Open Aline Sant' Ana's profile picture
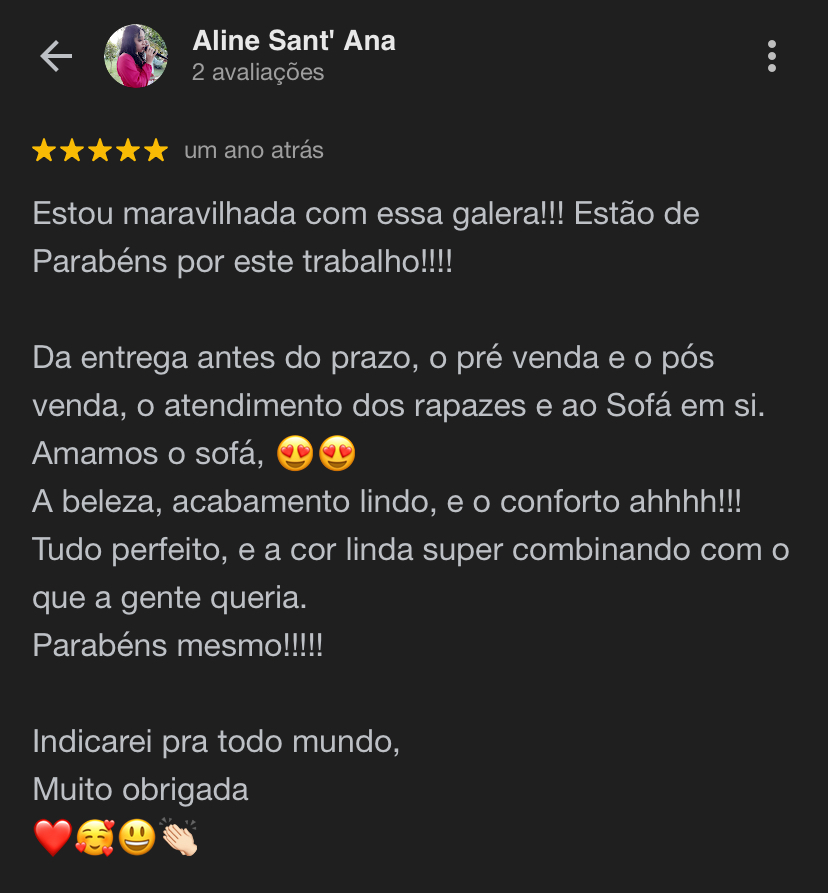 [136, 57]
